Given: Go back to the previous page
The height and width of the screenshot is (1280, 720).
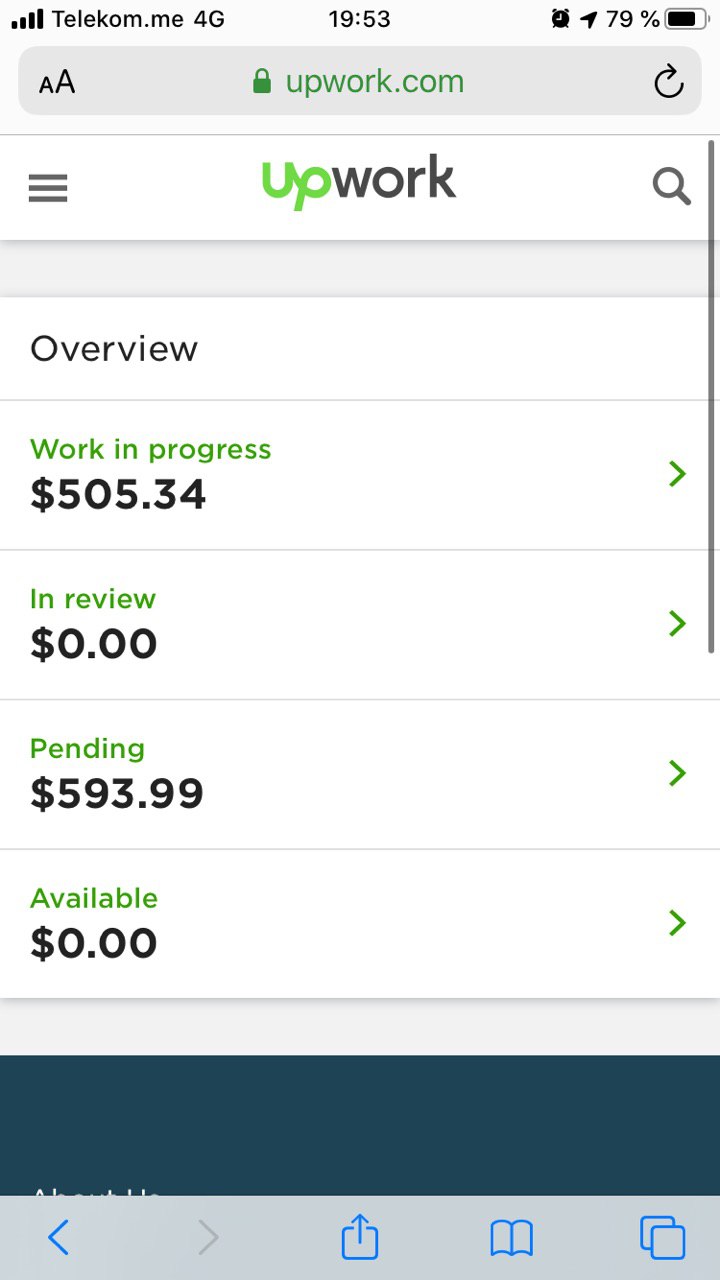Looking at the screenshot, I should click(x=59, y=1238).
